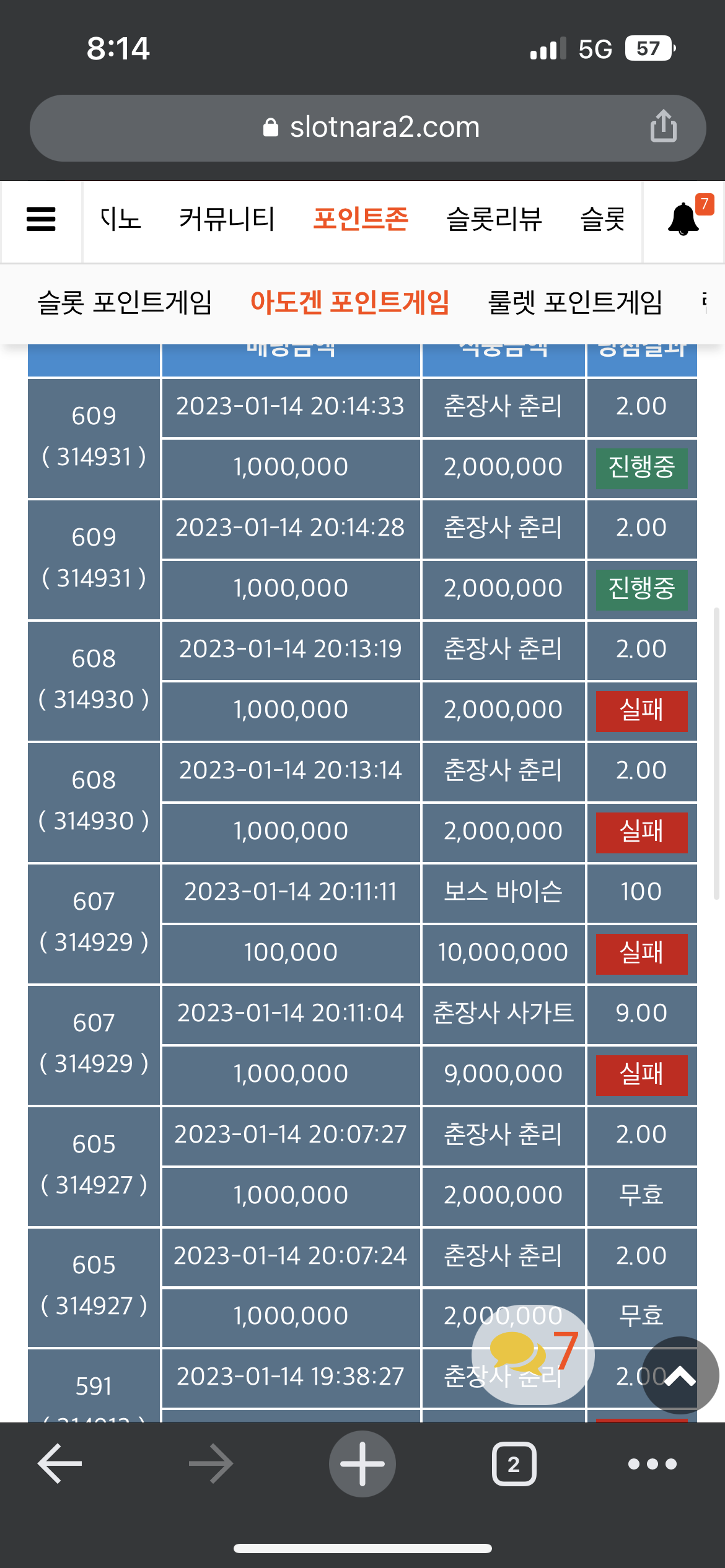Open 슬롯 포인트게임 submenu
The height and width of the screenshot is (1568, 725).
point(125,303)
